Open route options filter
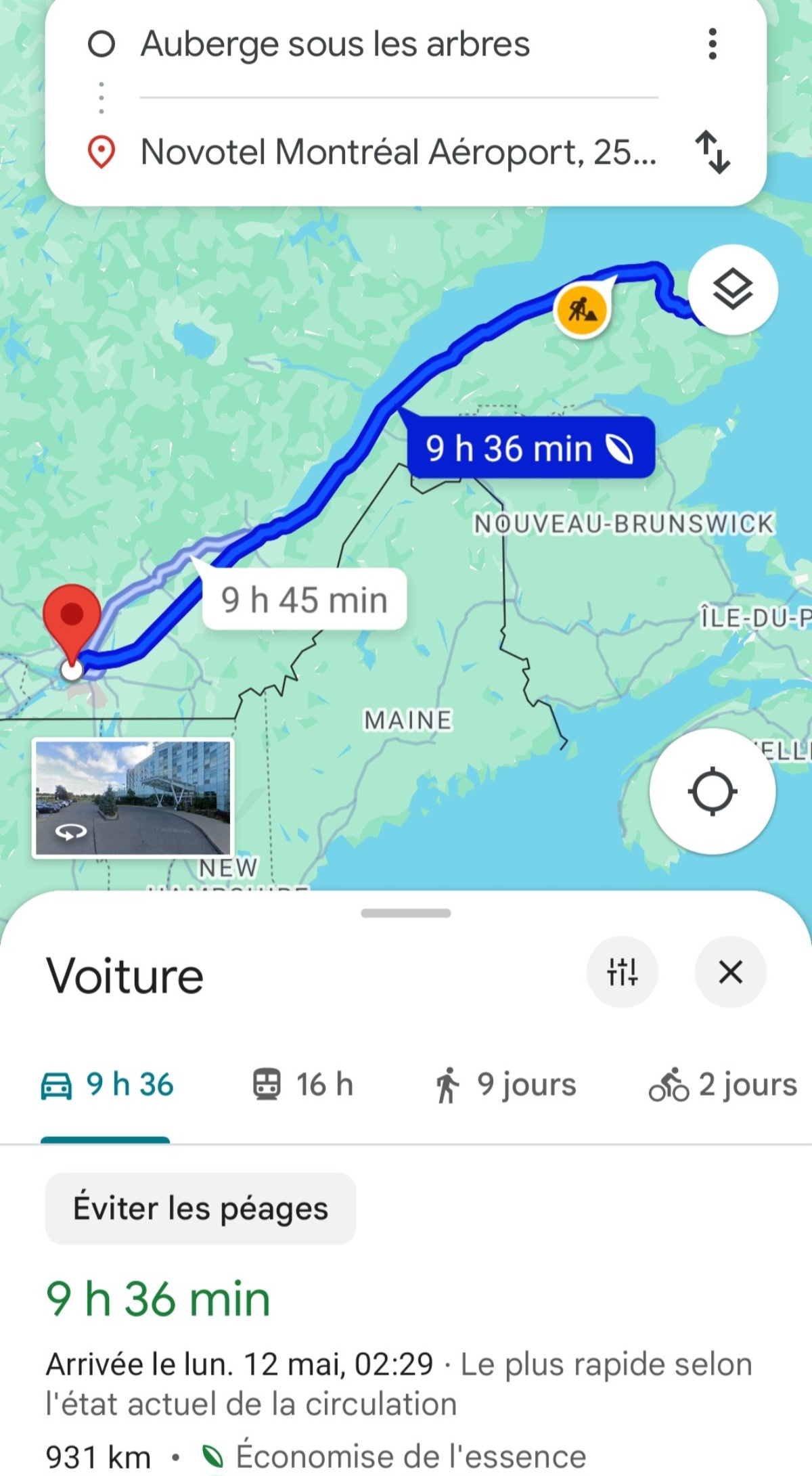This screenshot has width=812, height=1476. (x=622, y=972)
